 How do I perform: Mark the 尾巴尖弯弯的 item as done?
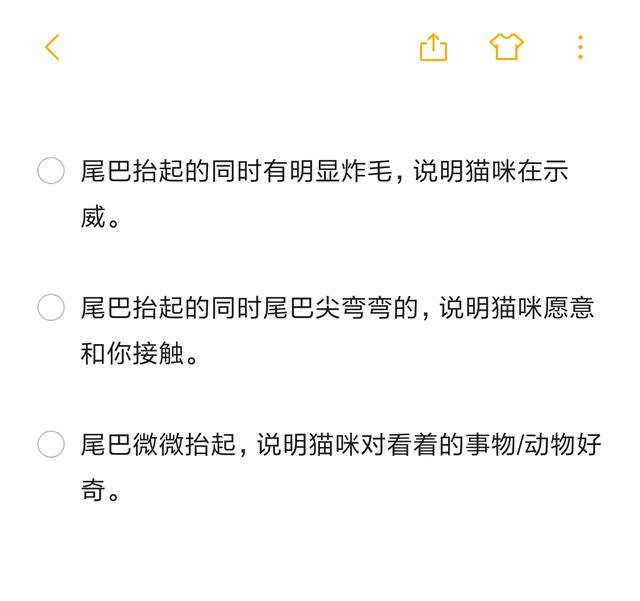51,307
